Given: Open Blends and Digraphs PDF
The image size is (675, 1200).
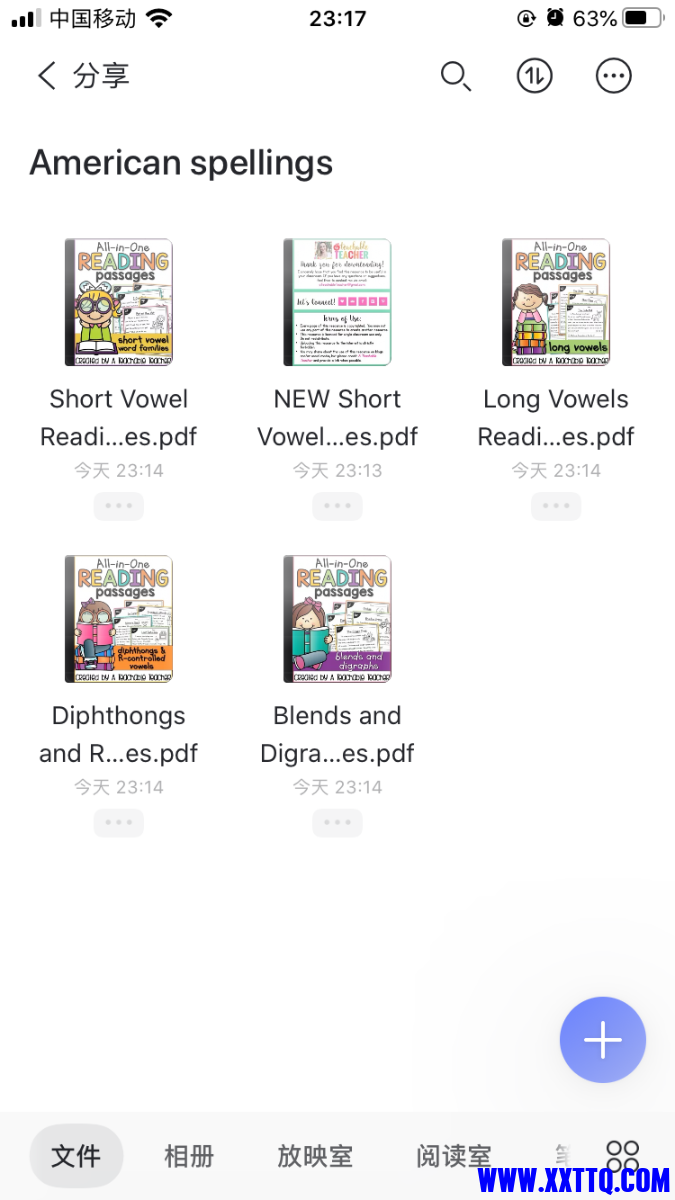Looking at the screenshot, I should pyautogui.click(x=337, y=619).
